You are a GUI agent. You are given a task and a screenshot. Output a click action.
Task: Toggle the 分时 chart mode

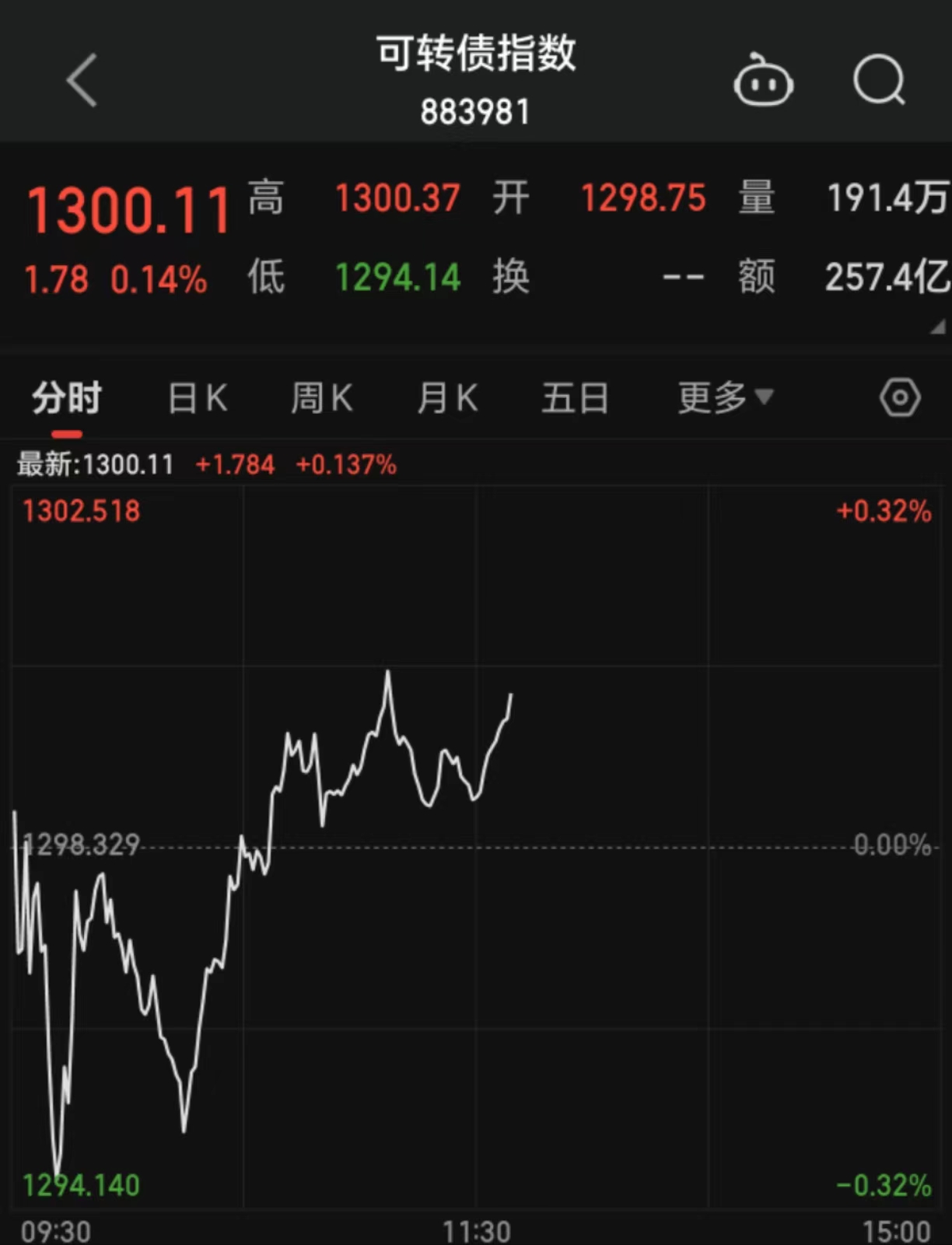[67, 397]
